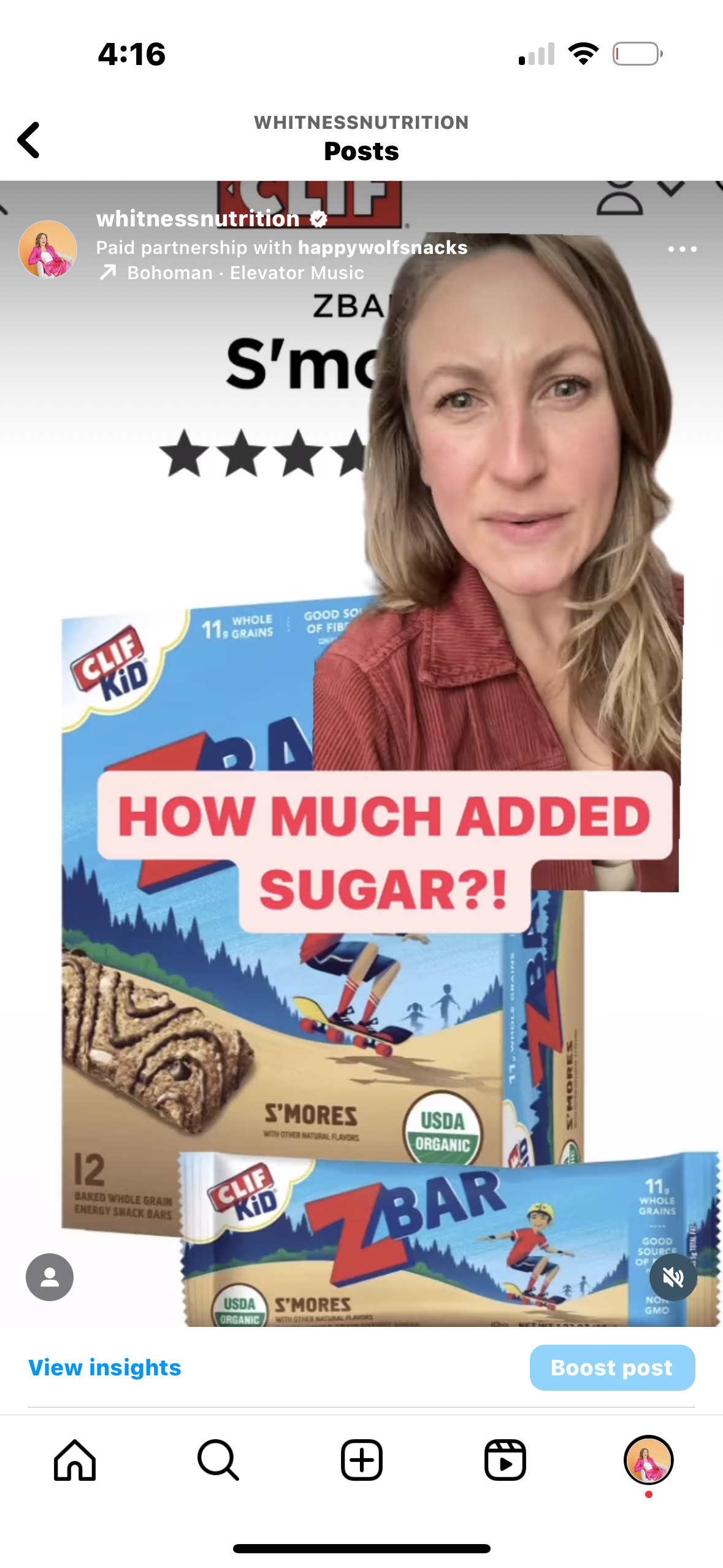This screenshot has height=1568, width=723.
Task: Open the whitnessnutrition username on the post
Action: coord(198,218)
